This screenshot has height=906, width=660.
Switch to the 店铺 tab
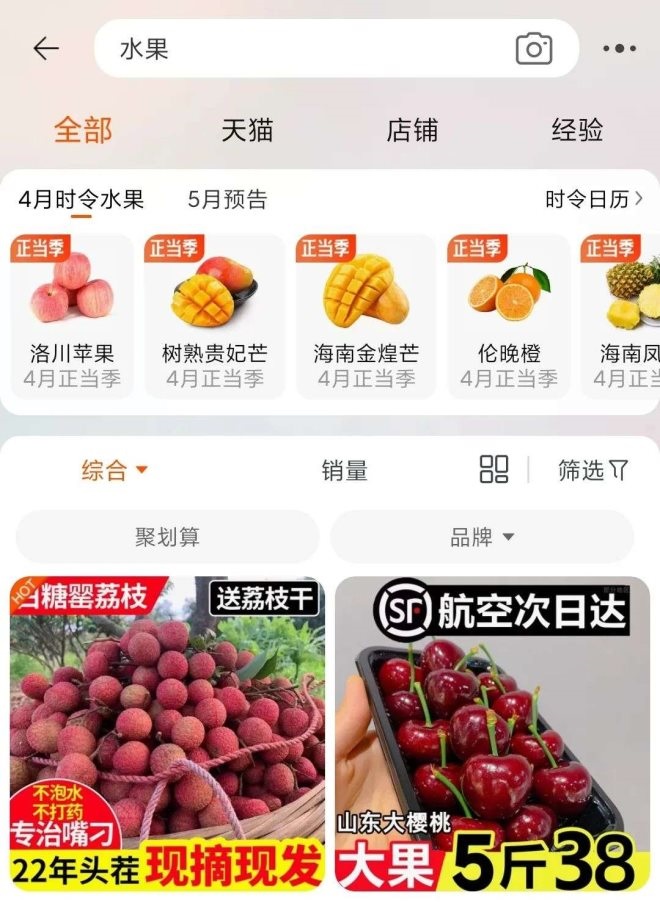point(412,130)
